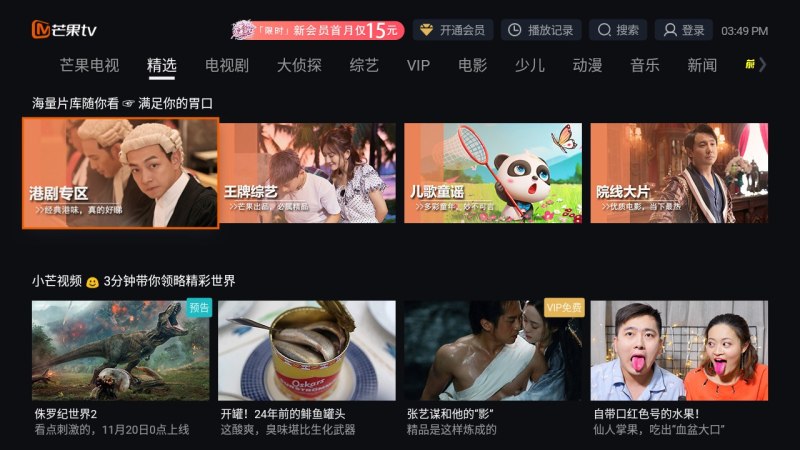Open the 王牌综艺 tile
Viewport: 800px width, 450px height.
pyautogui.click(x=307, y=173)
